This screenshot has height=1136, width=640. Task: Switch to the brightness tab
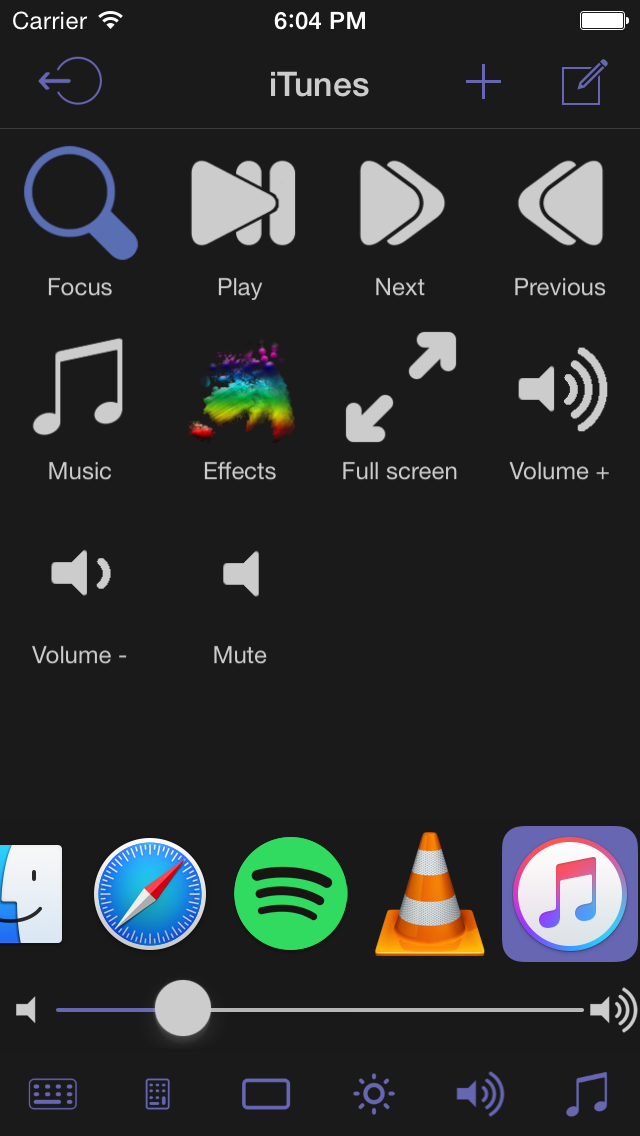[x=373, y=1094]
